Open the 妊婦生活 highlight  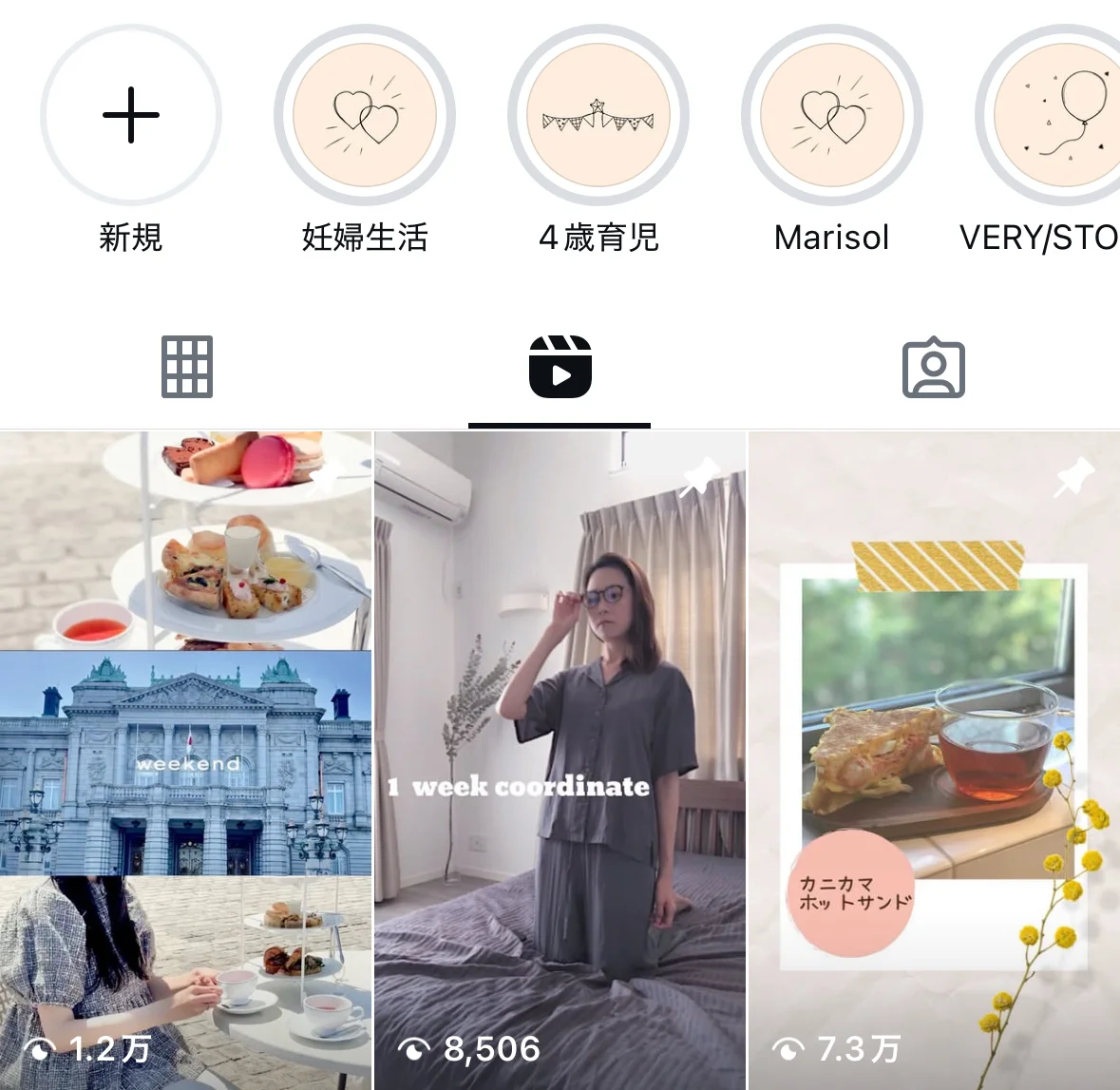(x=365, y=115)
